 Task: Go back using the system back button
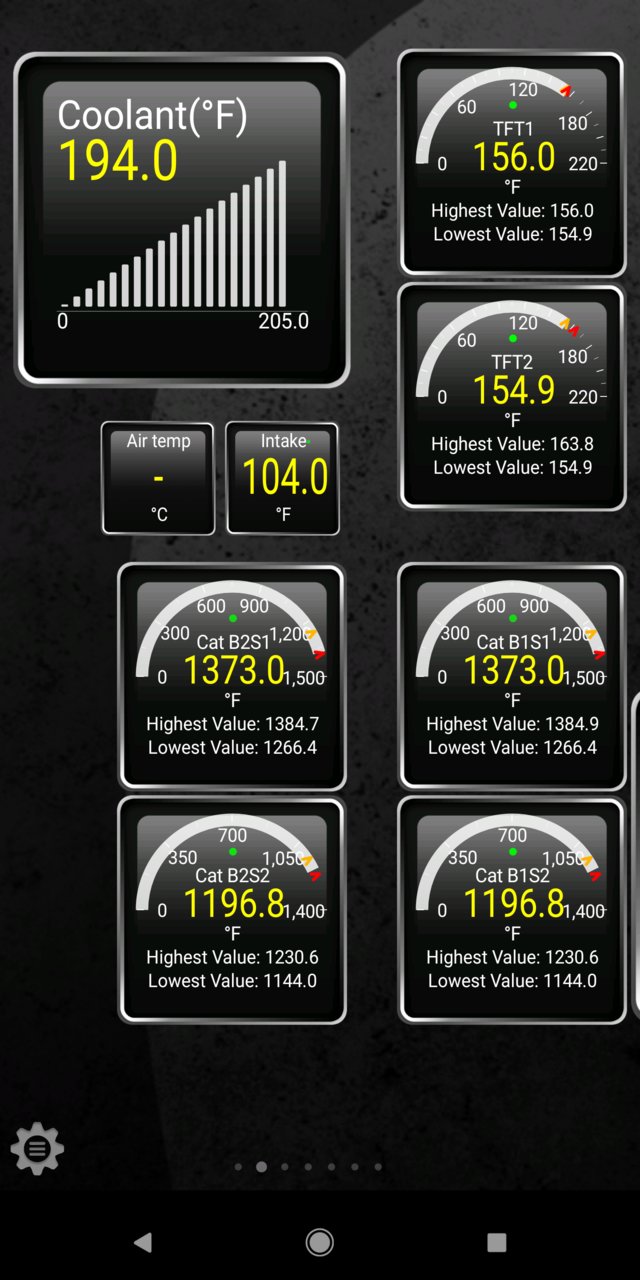click(x=143, y=1242)
